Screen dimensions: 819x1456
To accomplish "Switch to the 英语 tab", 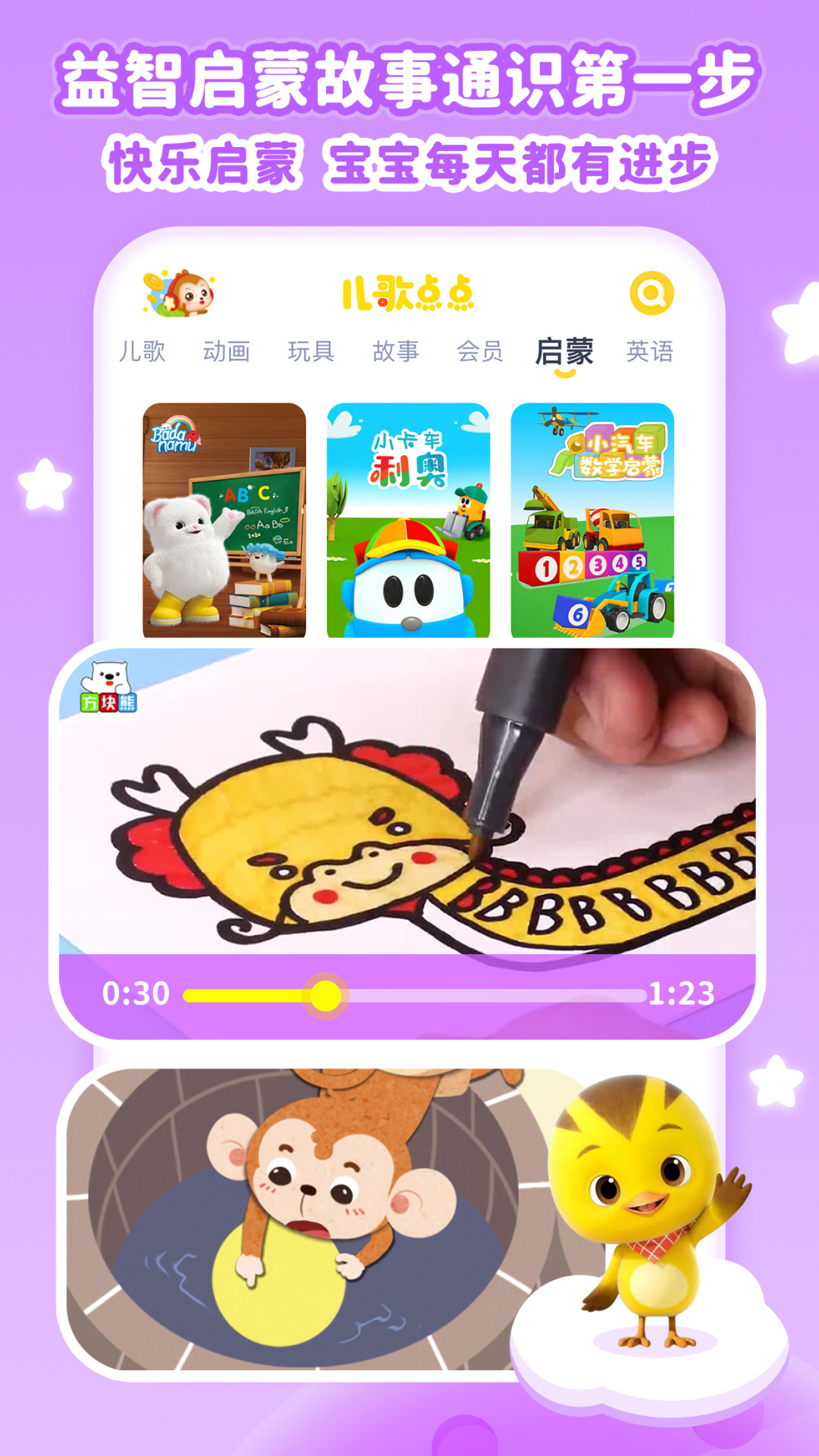I will click(x=650, y=350).
